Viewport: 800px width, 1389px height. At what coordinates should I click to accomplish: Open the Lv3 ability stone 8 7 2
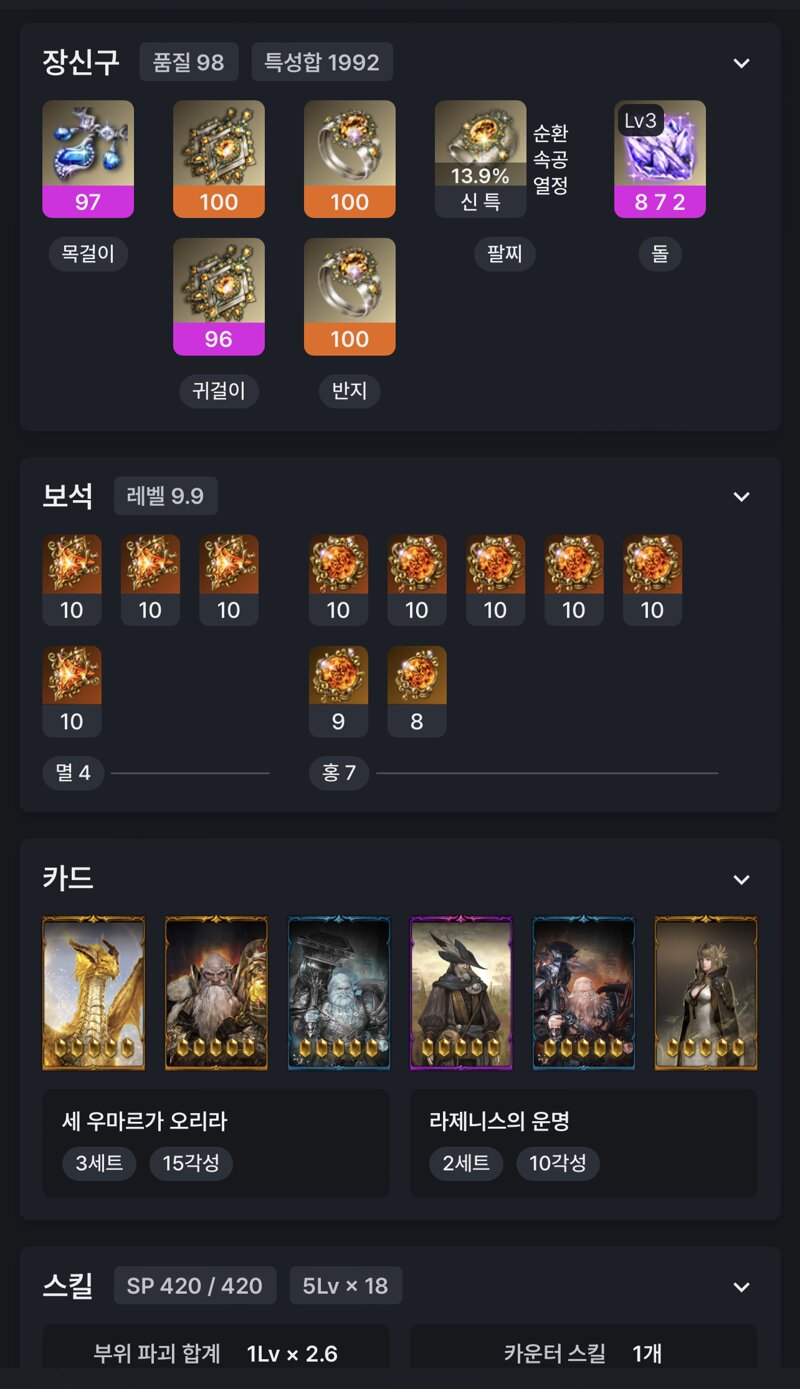pos(660,158)
